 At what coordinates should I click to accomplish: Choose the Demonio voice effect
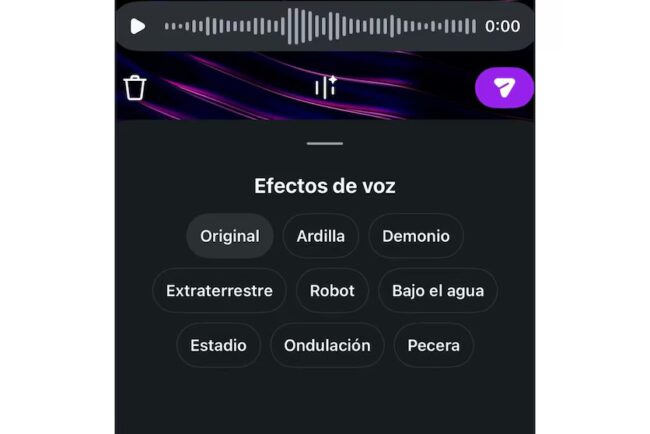pyautogui.click(x=416, y=237)
